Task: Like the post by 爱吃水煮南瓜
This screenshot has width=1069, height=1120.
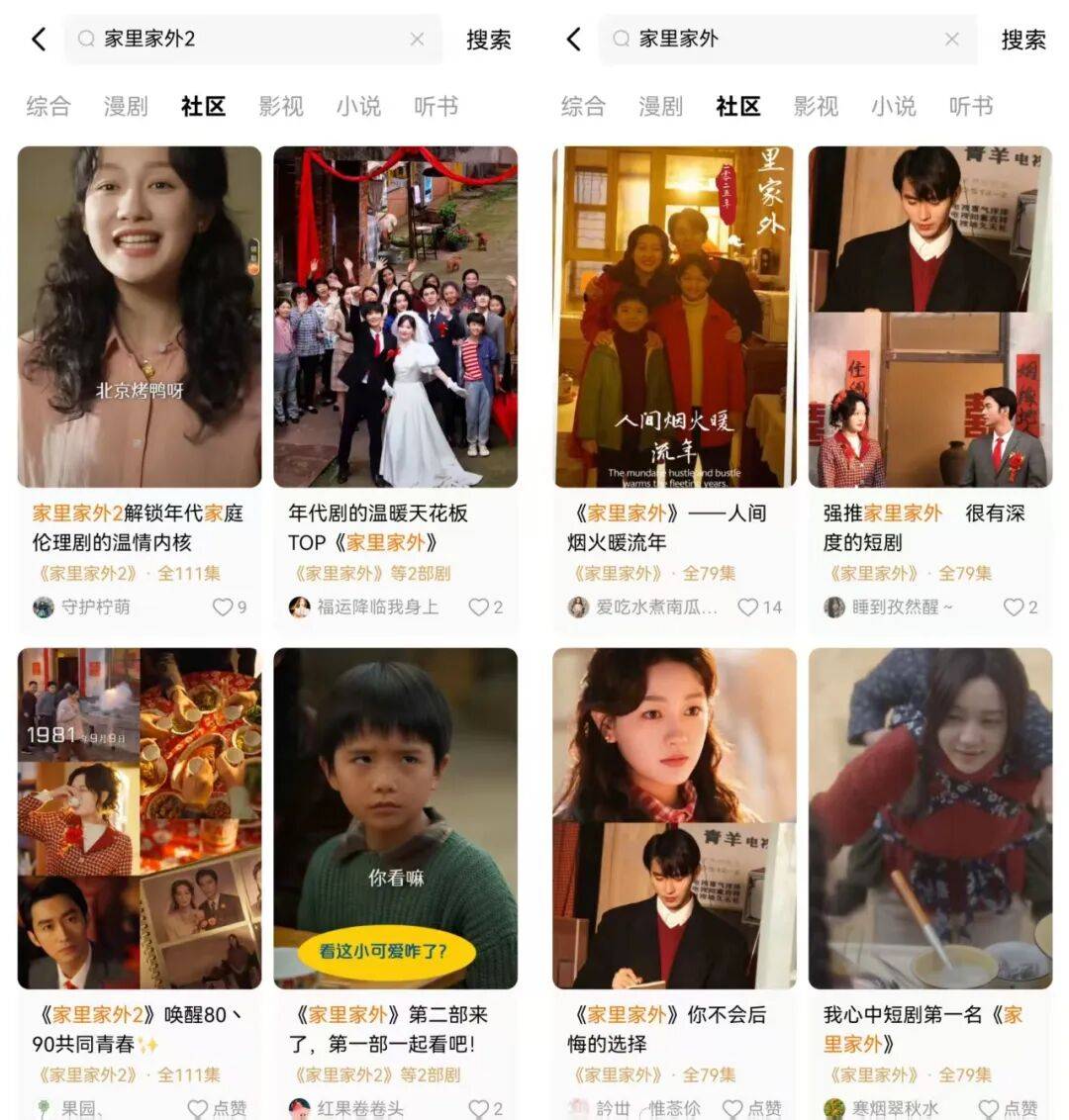Action: 748,607
